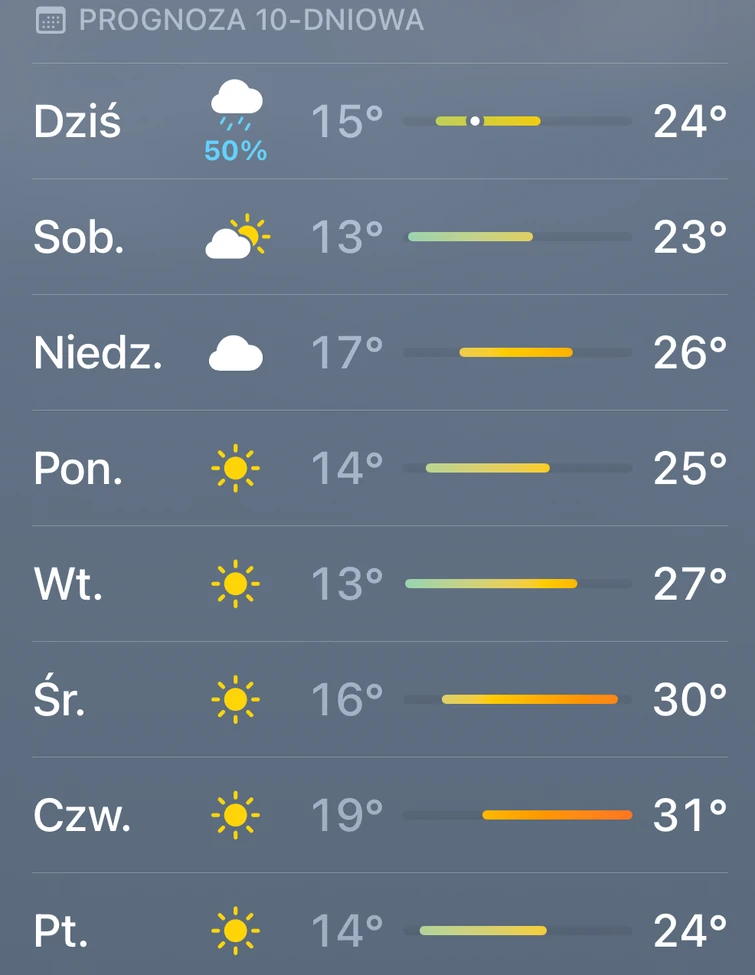This screenshot has width=755, height=975.
Task: Tap the 50% precipitation chance label
Action: 234,152
